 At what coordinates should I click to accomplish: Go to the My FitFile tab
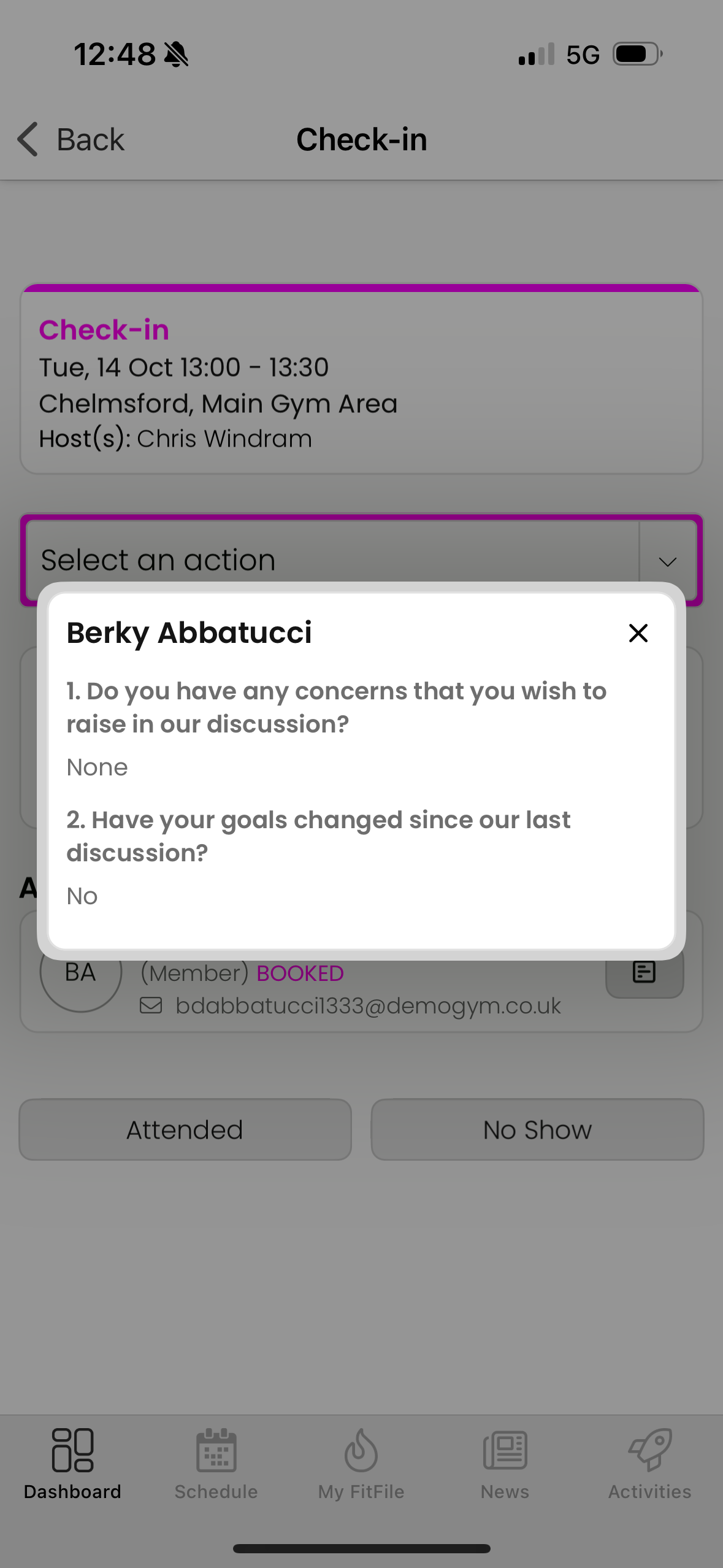tap(361, 1464)
